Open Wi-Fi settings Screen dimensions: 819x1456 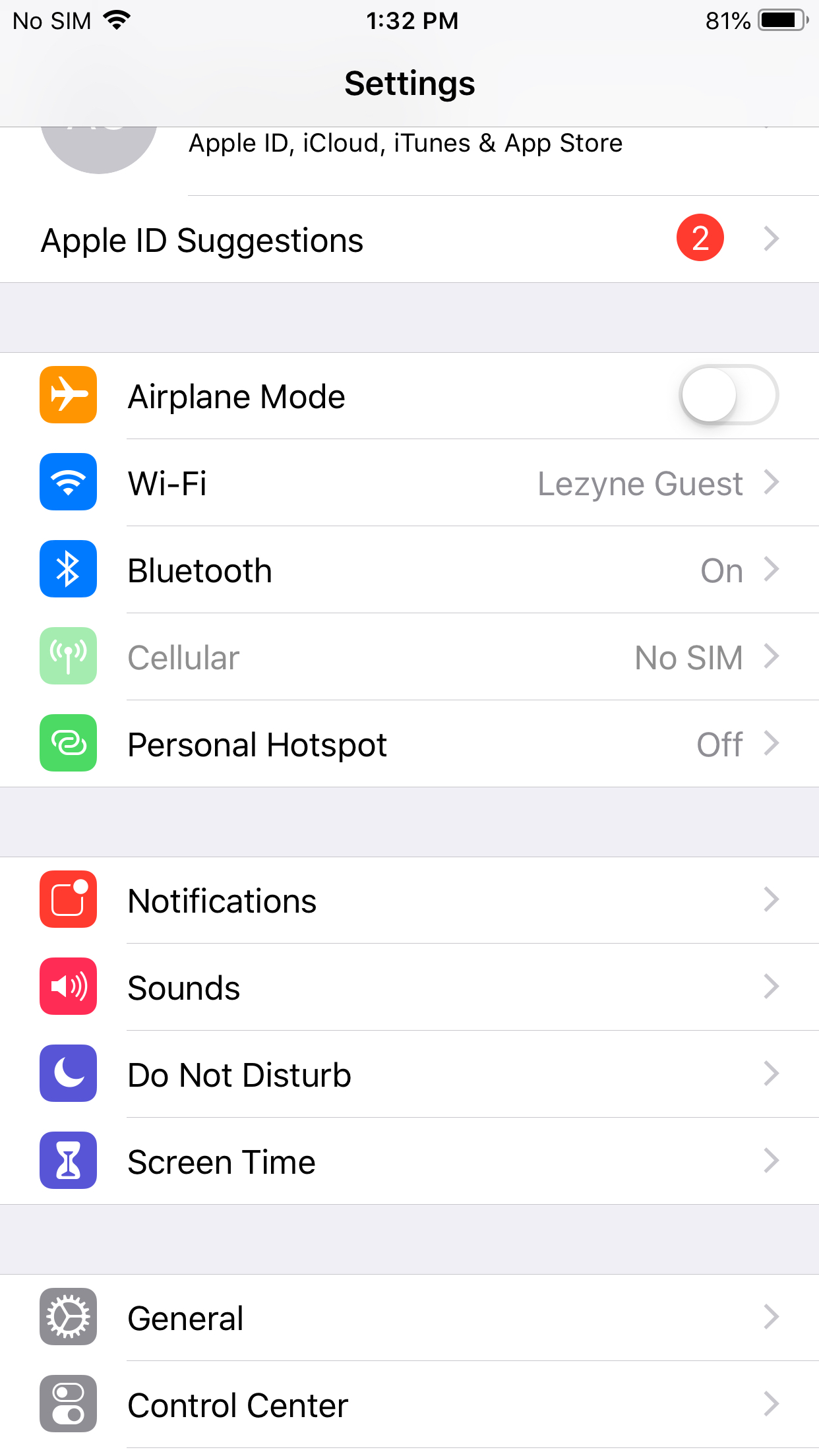(x=409, y=483)
